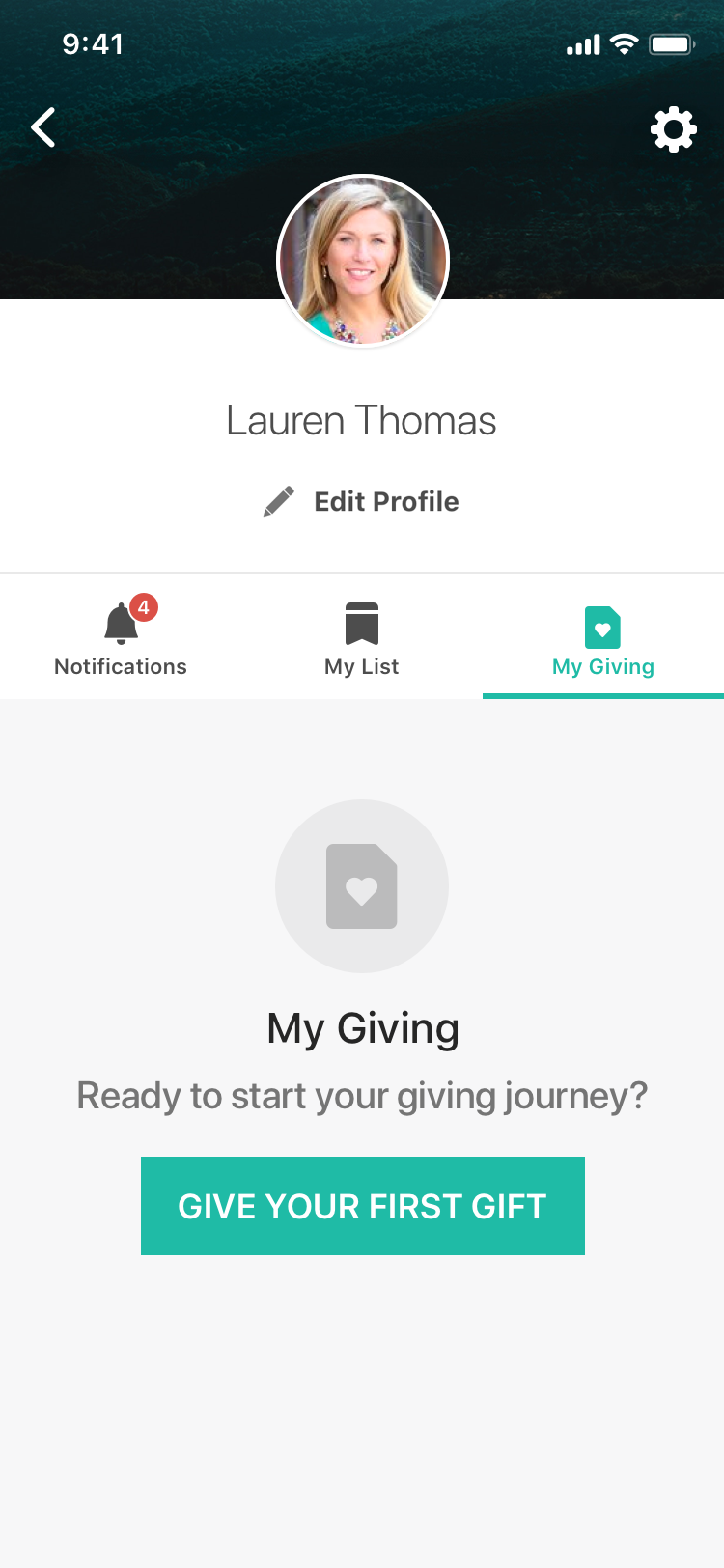724x1568 pixels.
Task: Tap the GIVE YOUR FIRST GIFT button
Action: point(362,1205)
